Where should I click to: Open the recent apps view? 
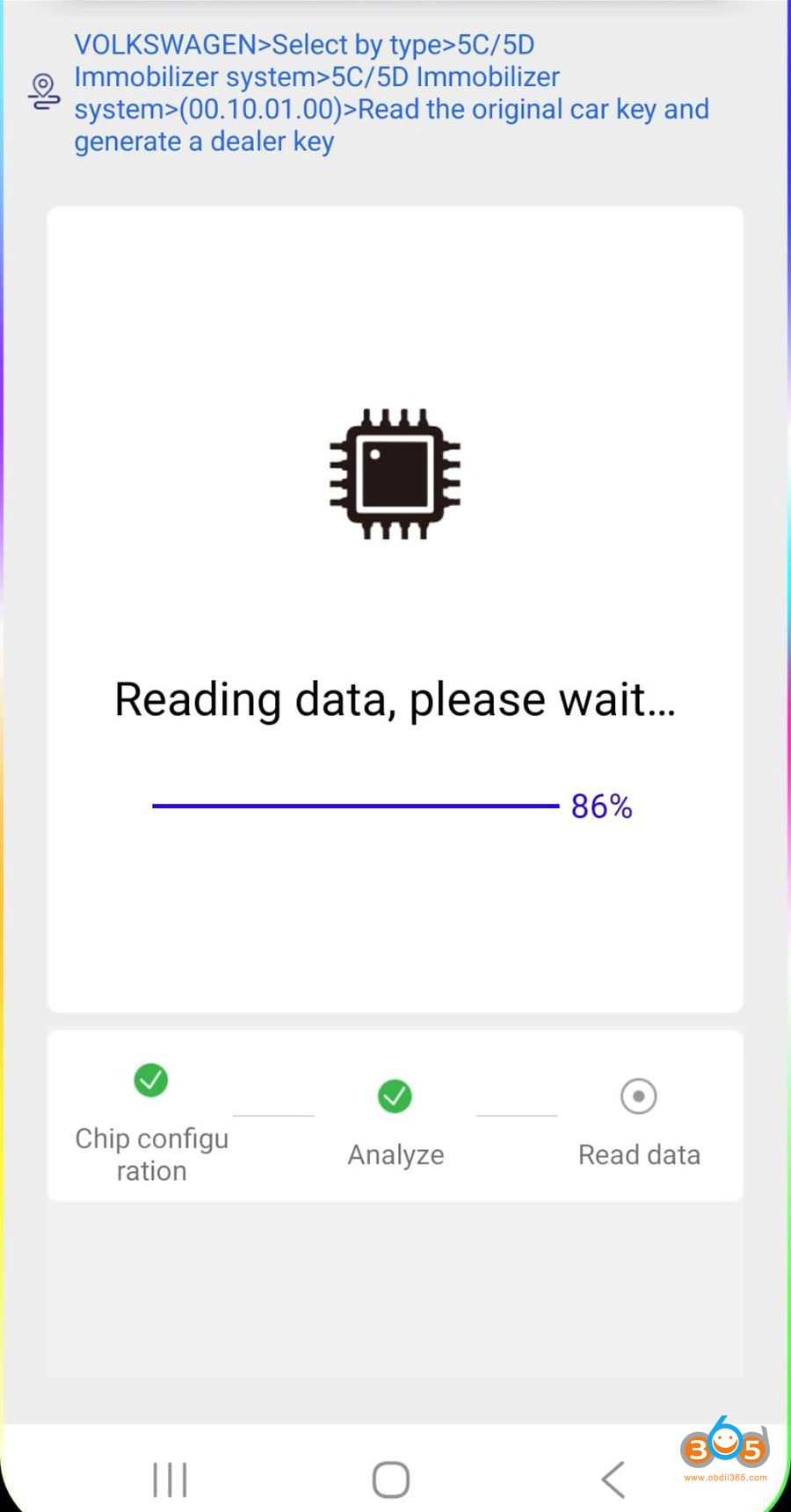171,1479
